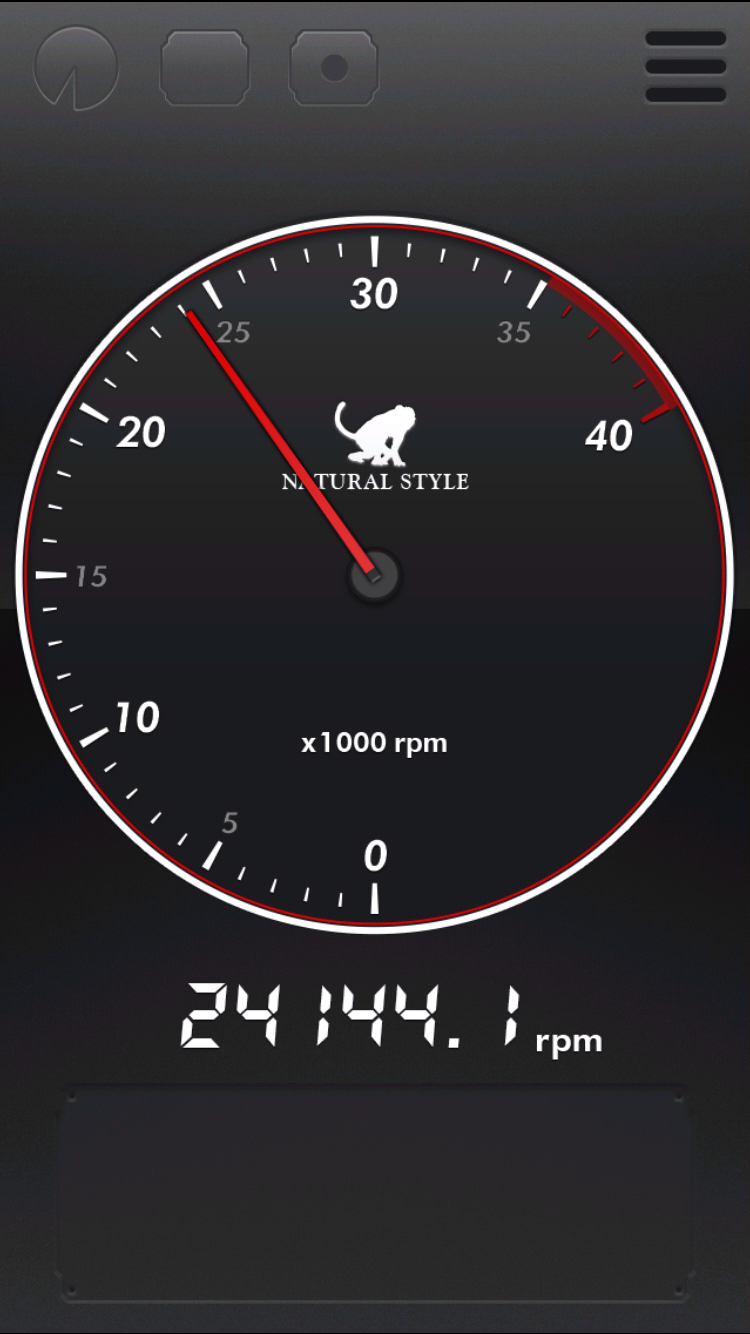Select the round gauge mode icon
The image size is (750, 1334).
[76, 68]
